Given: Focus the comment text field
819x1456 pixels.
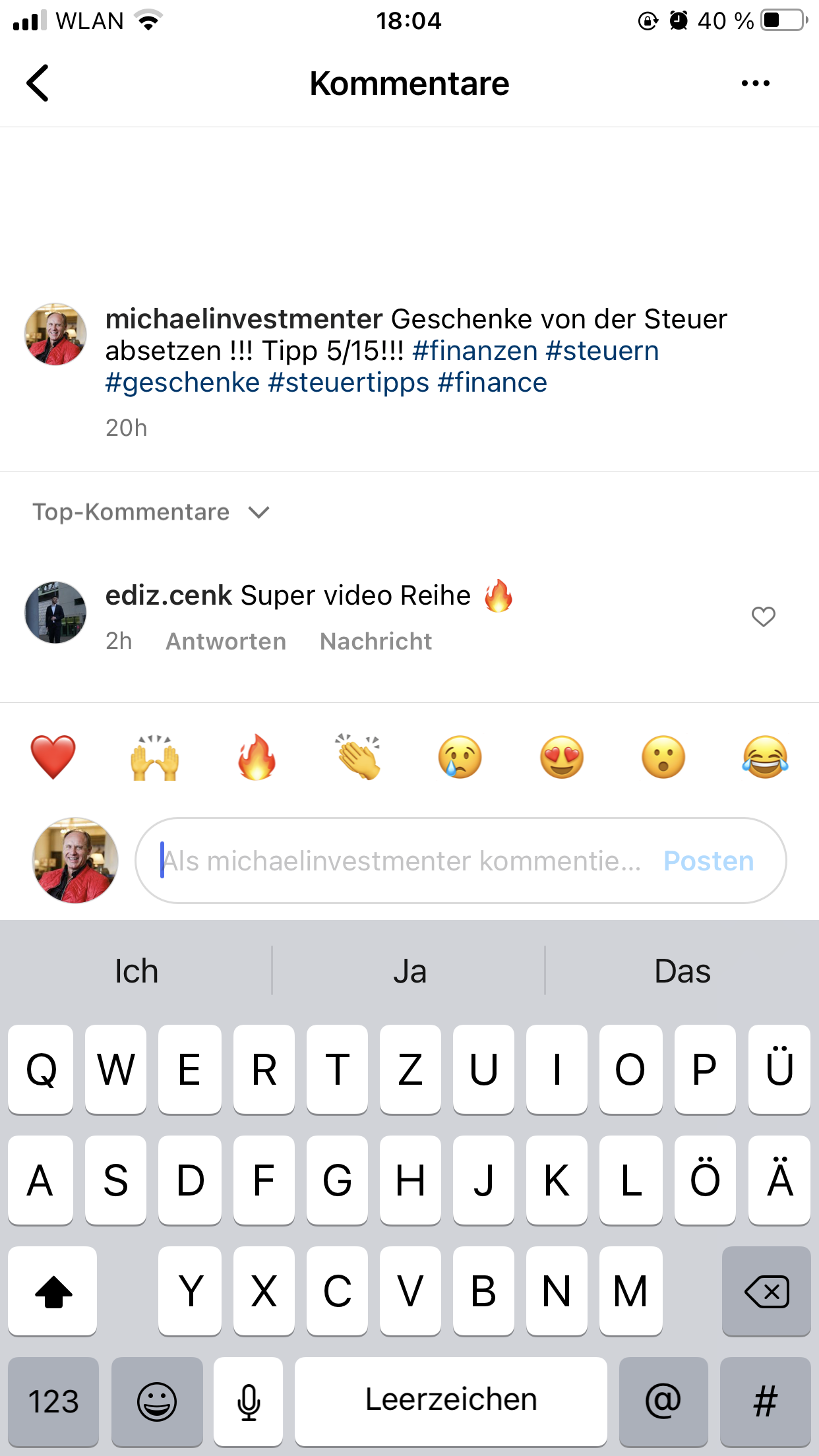Looking at the screenshot, I should coord(402,861).
